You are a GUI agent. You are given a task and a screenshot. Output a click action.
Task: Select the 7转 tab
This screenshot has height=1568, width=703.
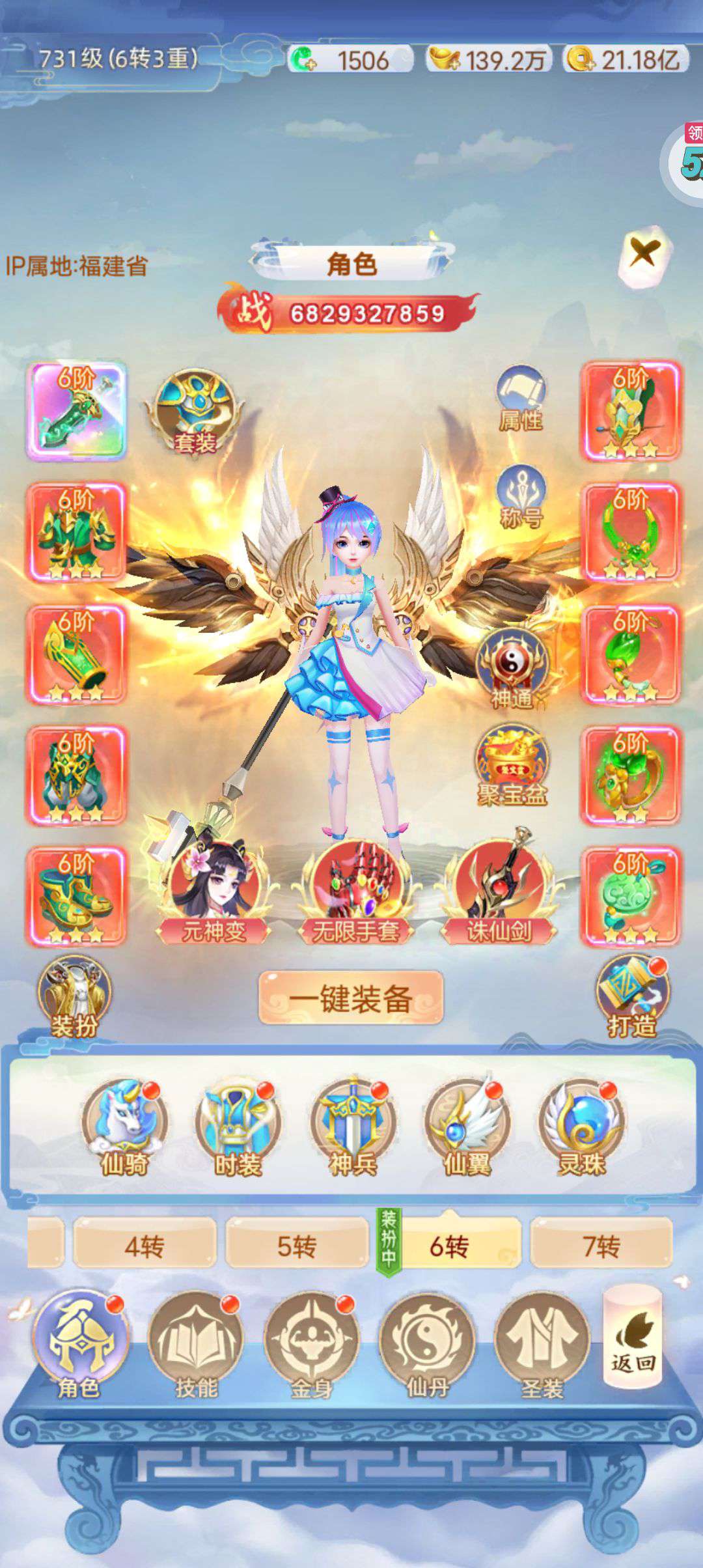tap(601, 1246)
